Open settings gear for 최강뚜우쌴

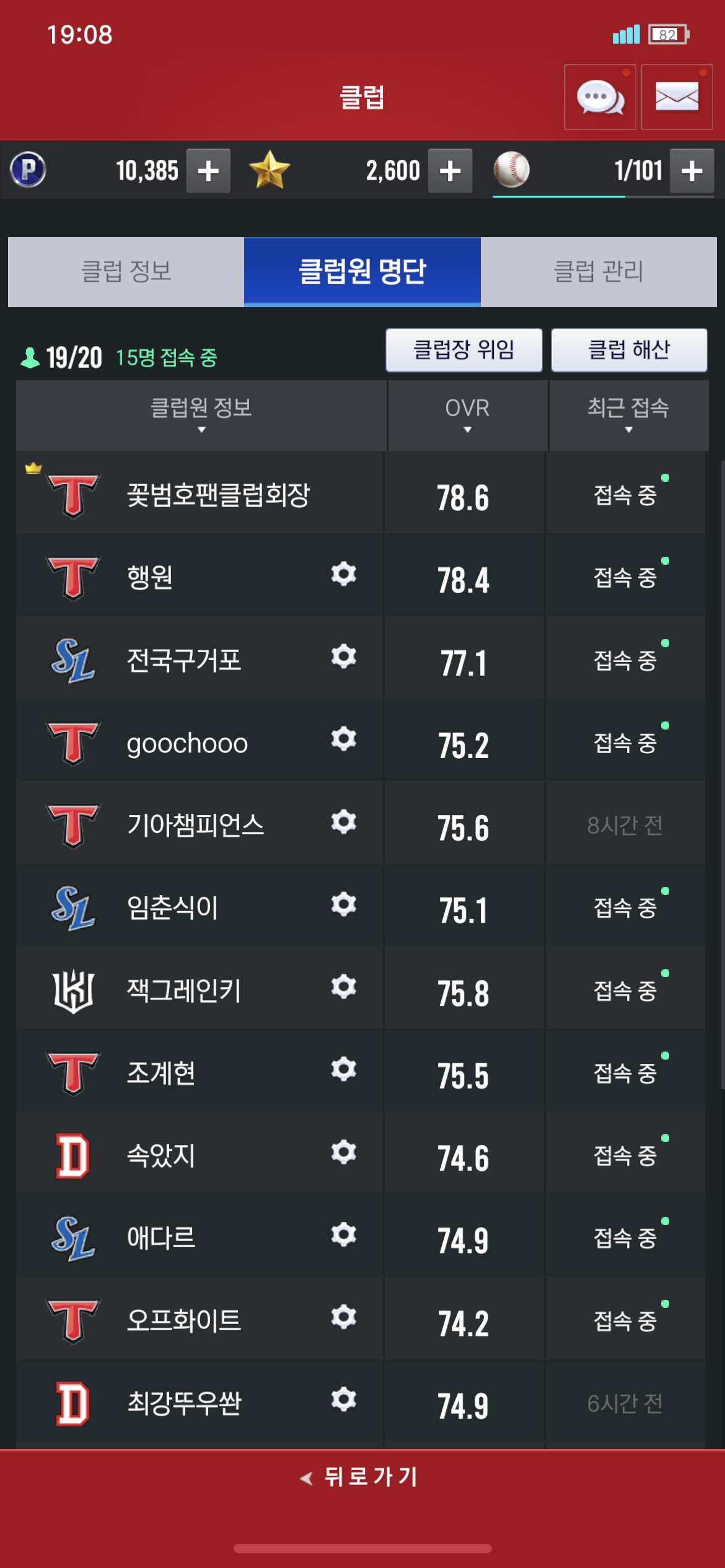pyautogui.click(x=344, y=1400)
